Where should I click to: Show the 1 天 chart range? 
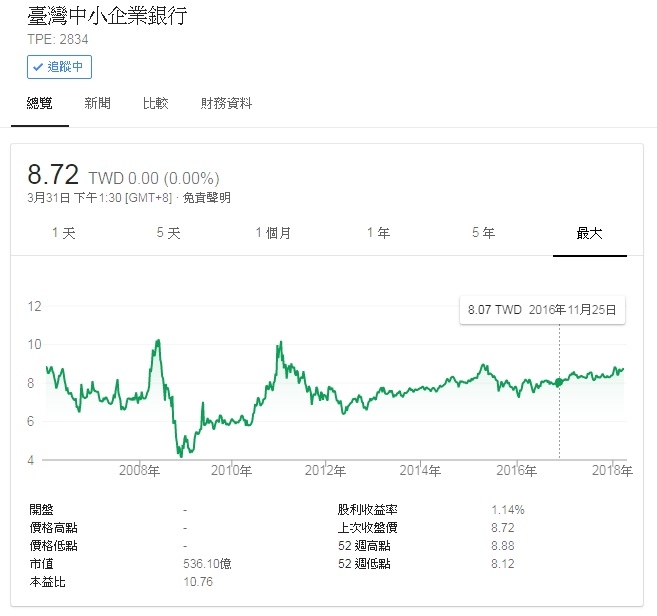click(63, 233)
